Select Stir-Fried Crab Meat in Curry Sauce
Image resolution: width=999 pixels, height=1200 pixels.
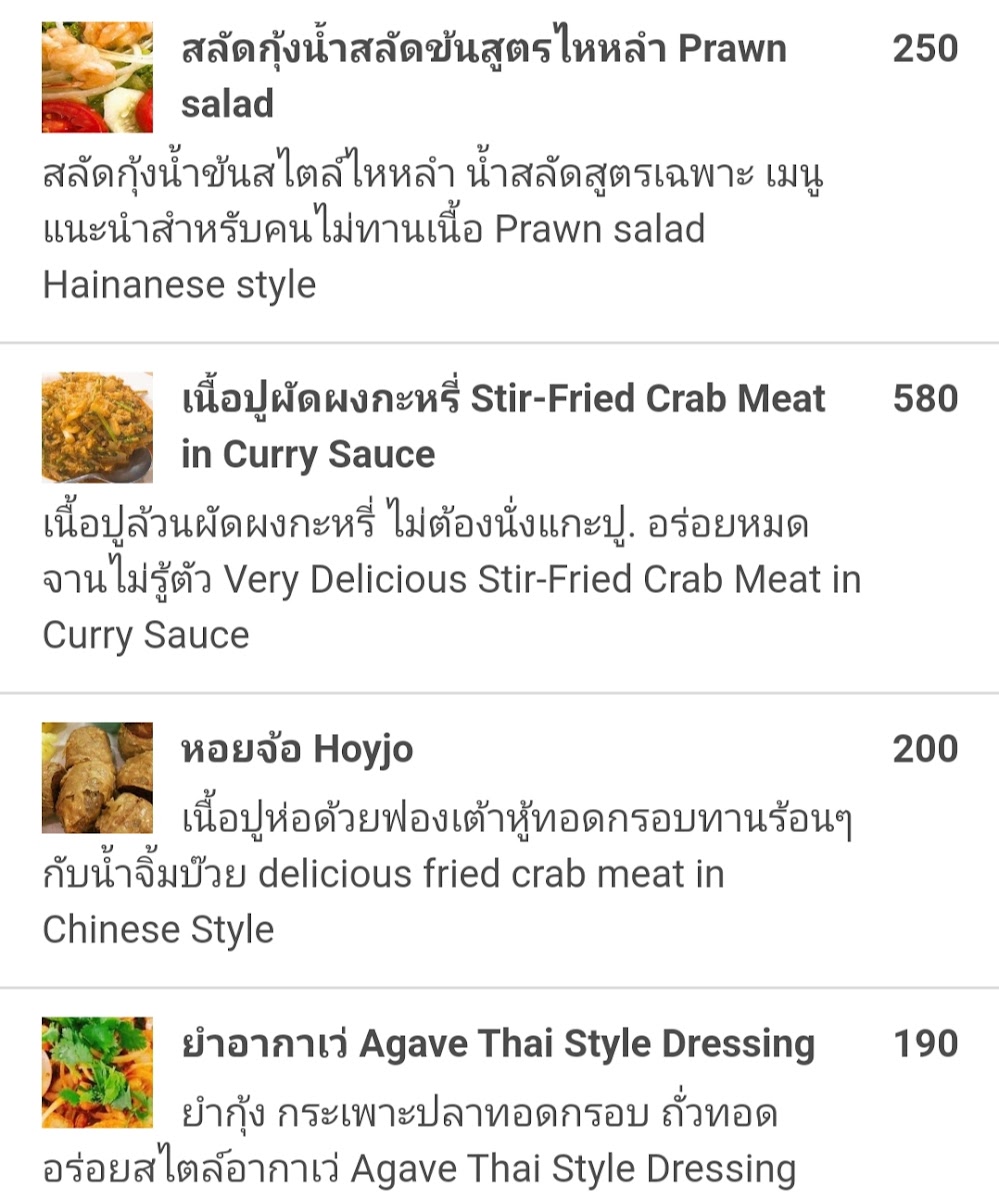point(503,426)
